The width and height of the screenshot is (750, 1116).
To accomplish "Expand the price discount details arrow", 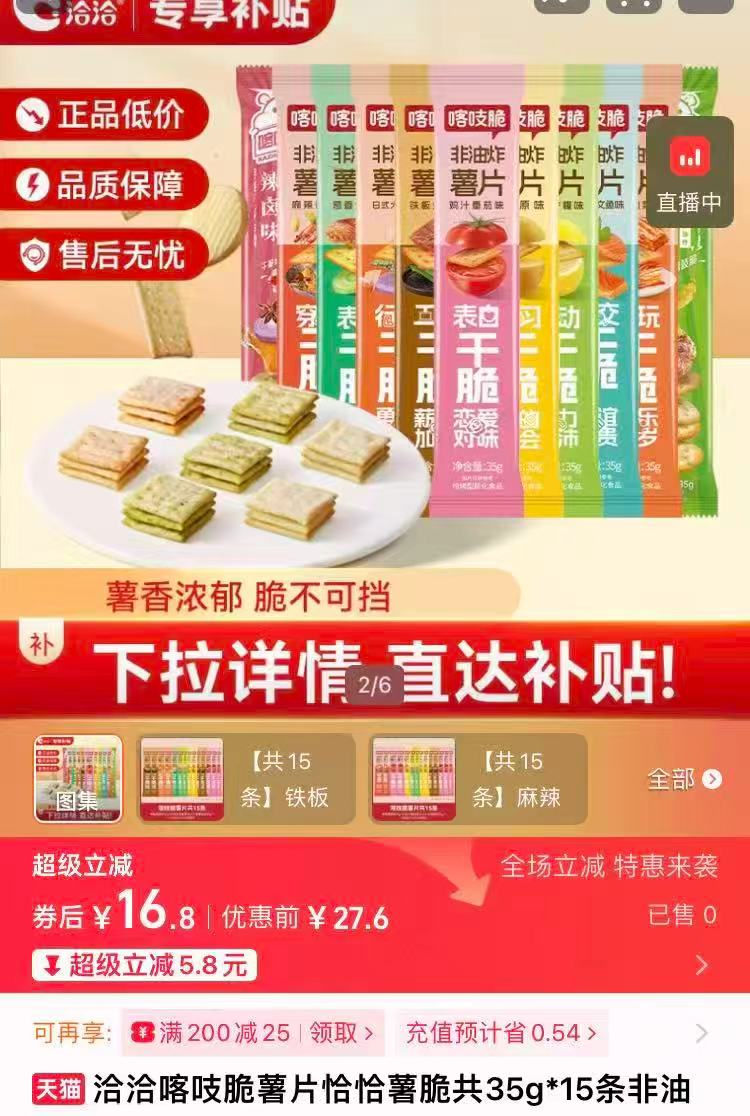I will 701,964.
